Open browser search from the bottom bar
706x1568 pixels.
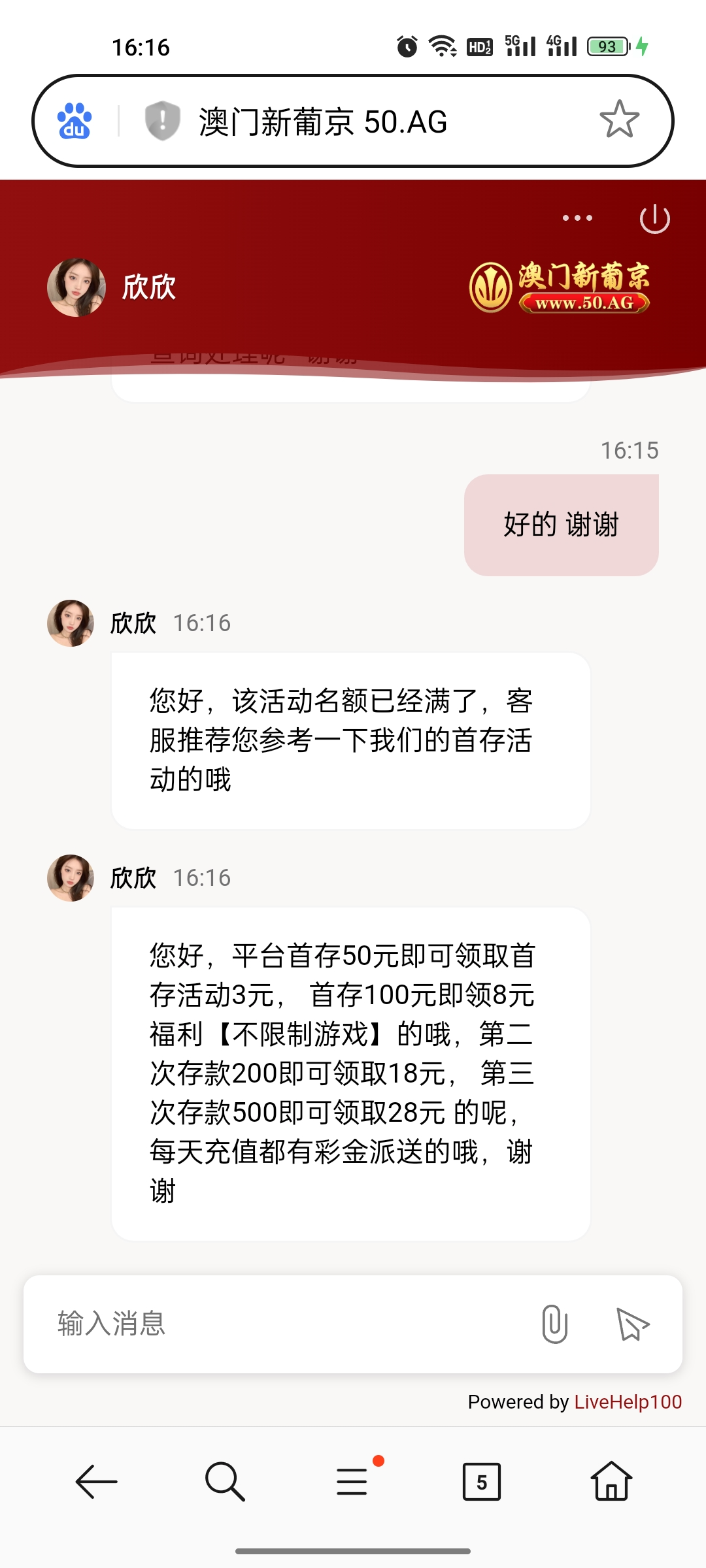point(225,1482)
